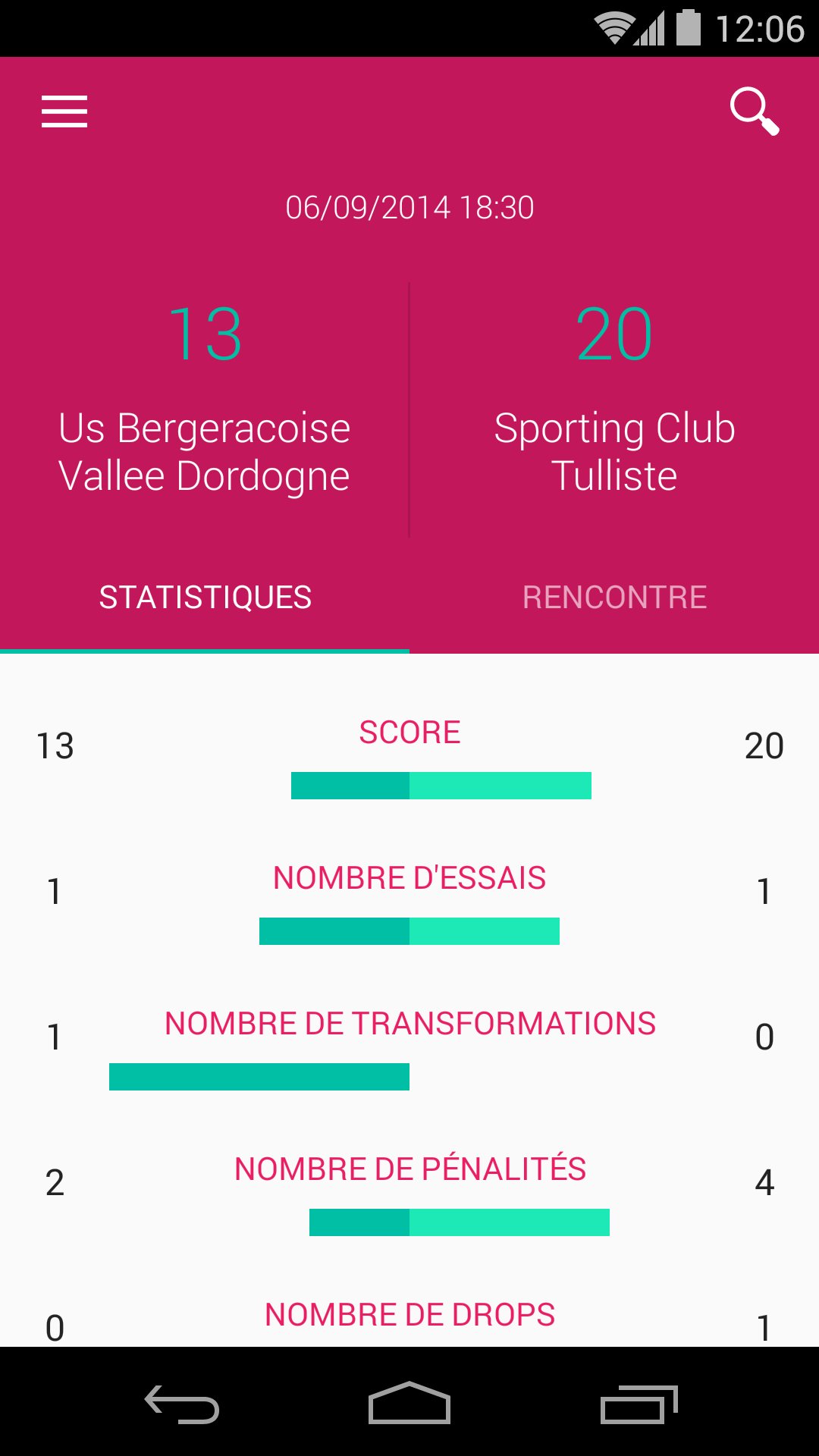Open the search magnifier
This screenshot has width=819, height=1456.
[755, 111]
